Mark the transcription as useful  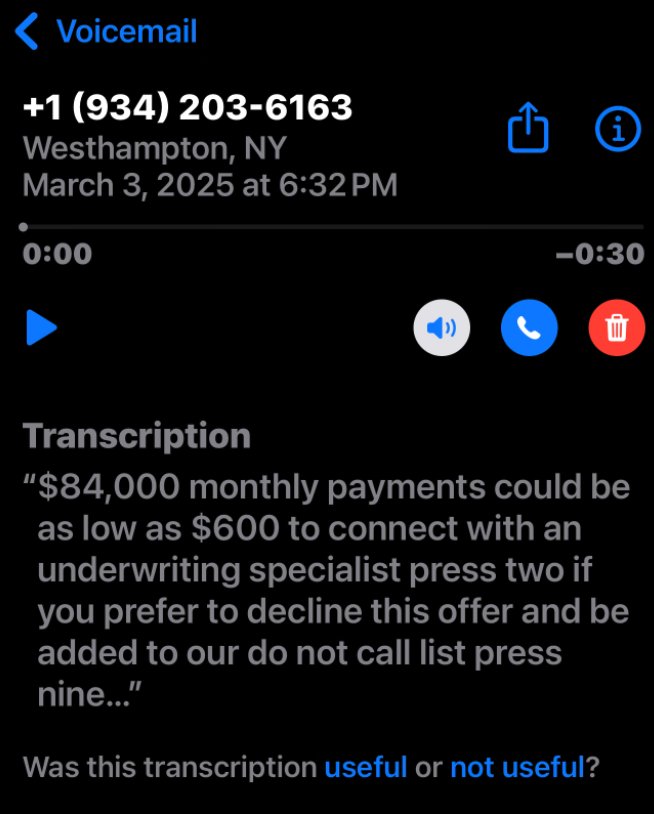(x=365, y=767)
